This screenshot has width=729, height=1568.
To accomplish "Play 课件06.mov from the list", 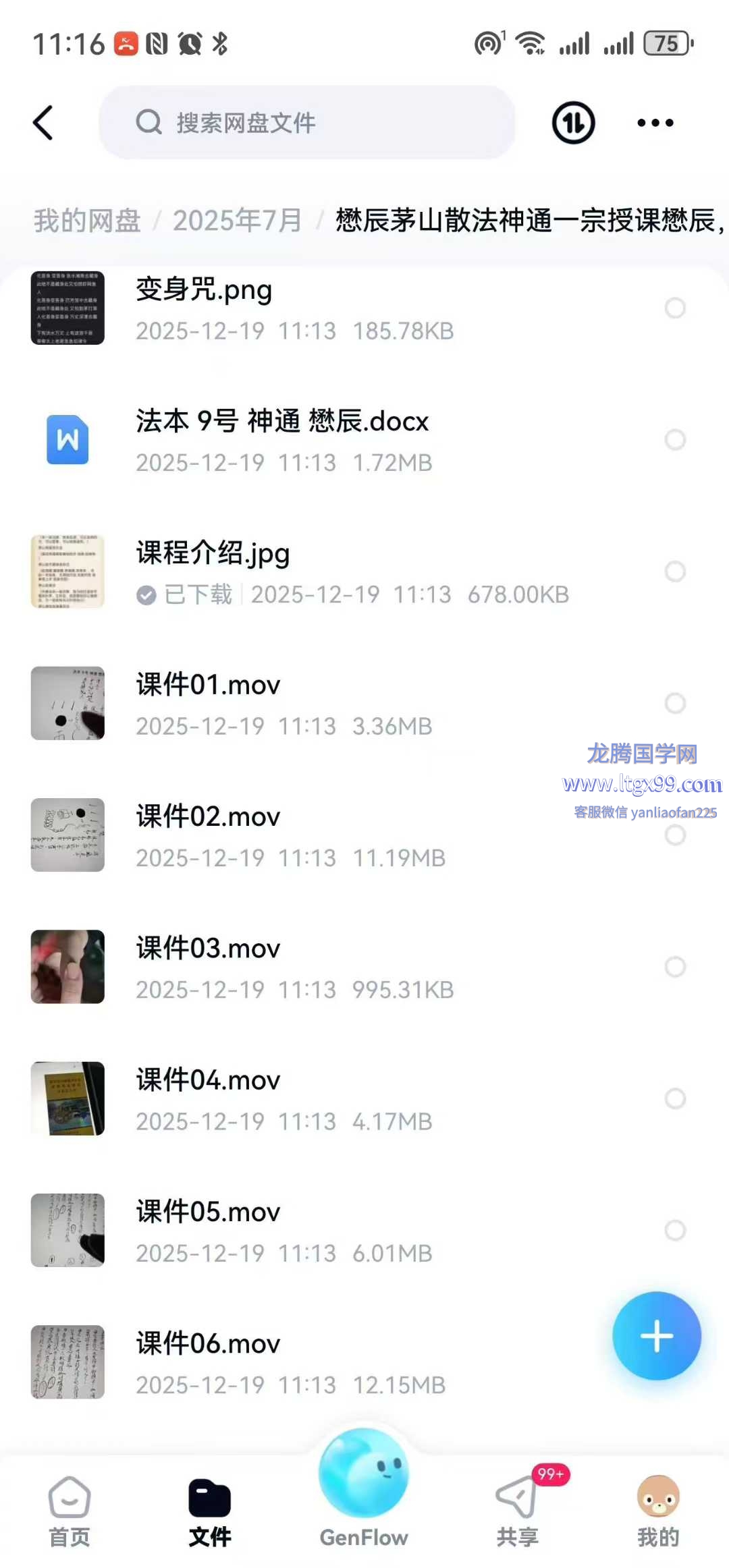I will click(208, 1344).
